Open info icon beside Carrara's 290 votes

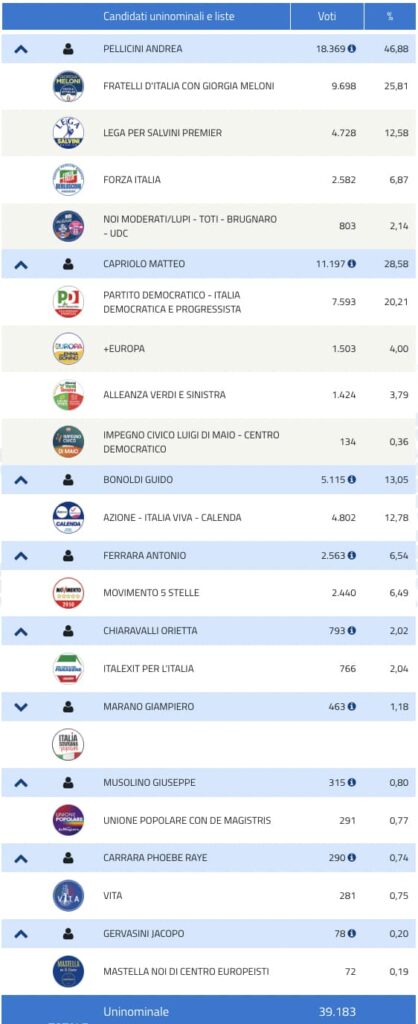coord(352,858)
